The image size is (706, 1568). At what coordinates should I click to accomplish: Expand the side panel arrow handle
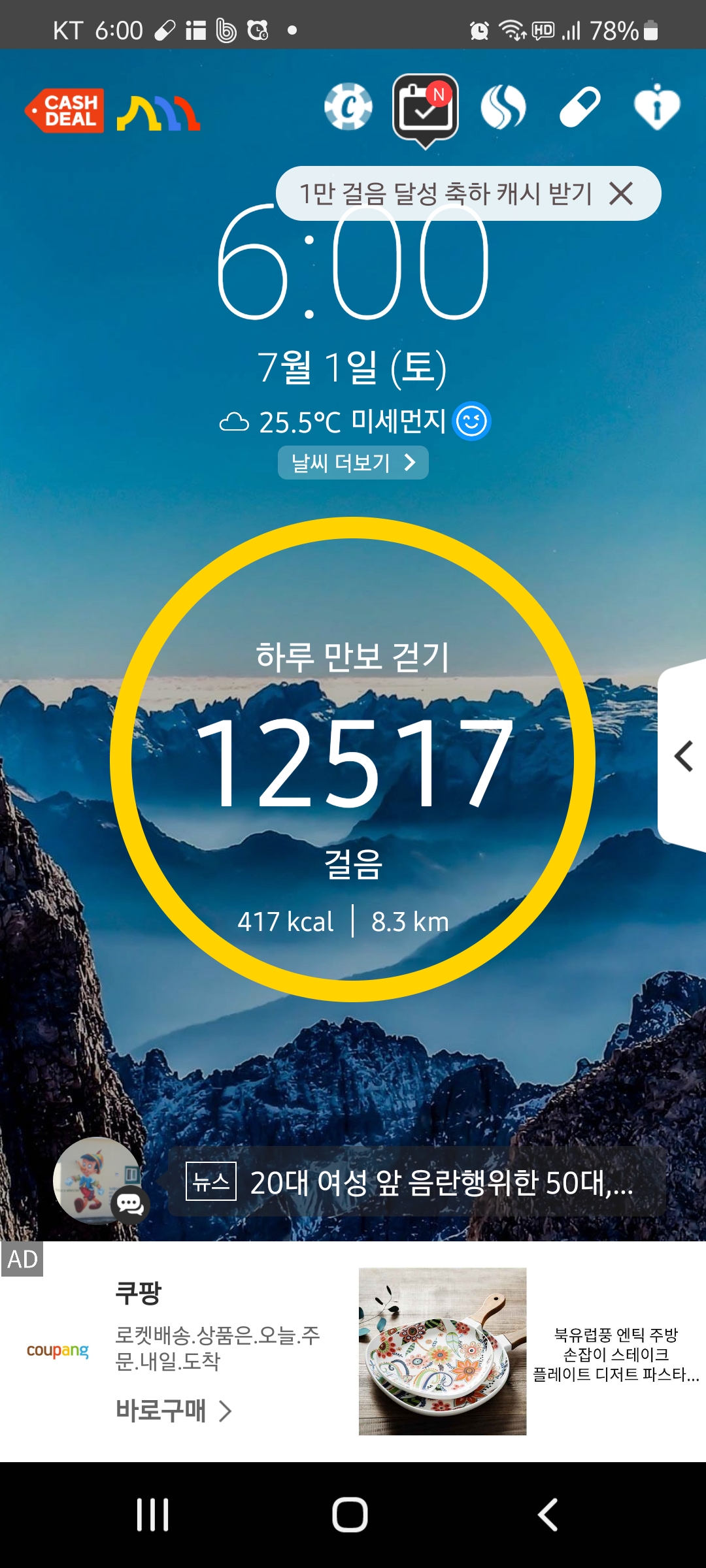(x=683, y=757)
